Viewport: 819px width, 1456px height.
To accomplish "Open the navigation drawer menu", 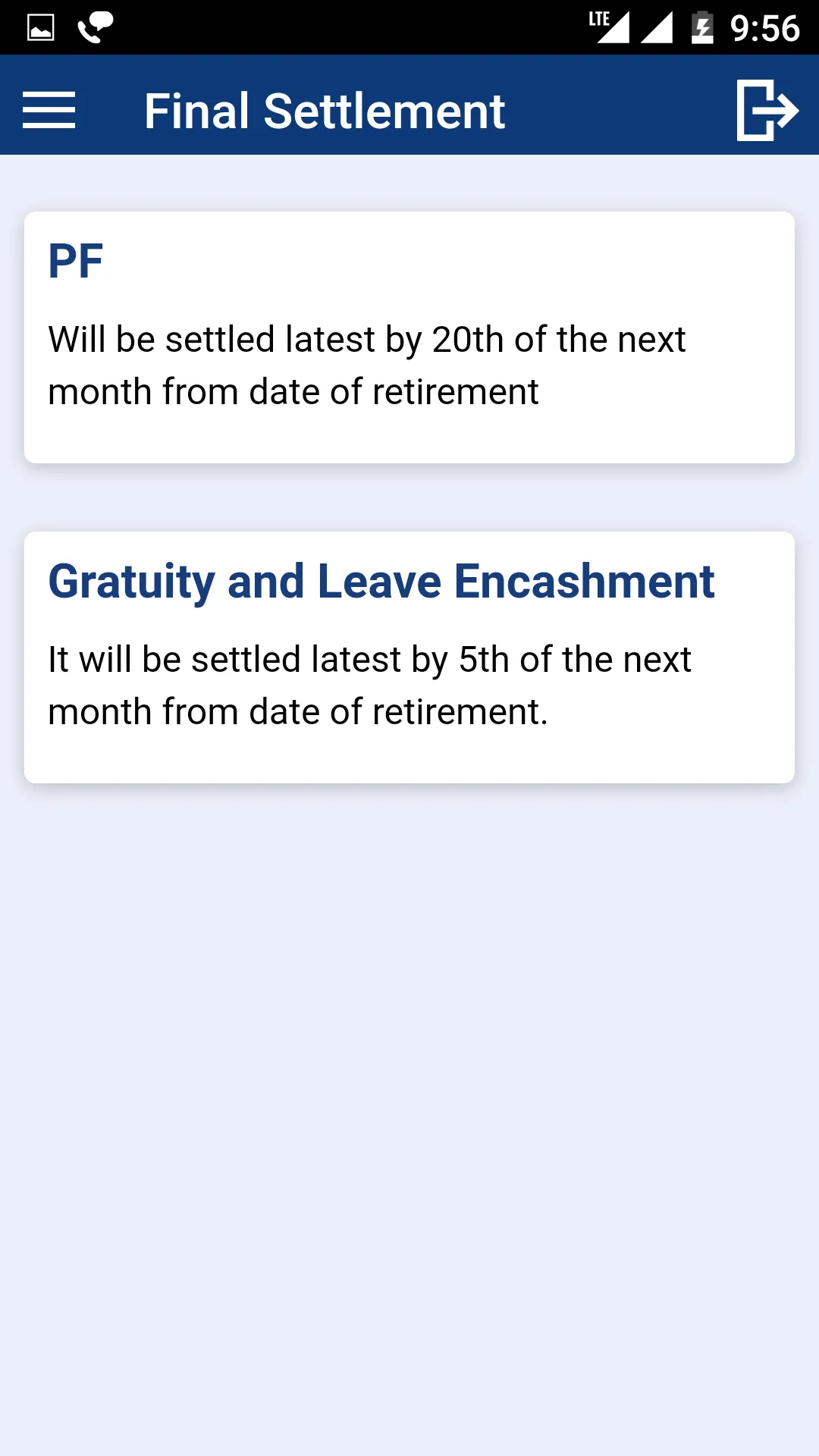I will coord(49,110).
